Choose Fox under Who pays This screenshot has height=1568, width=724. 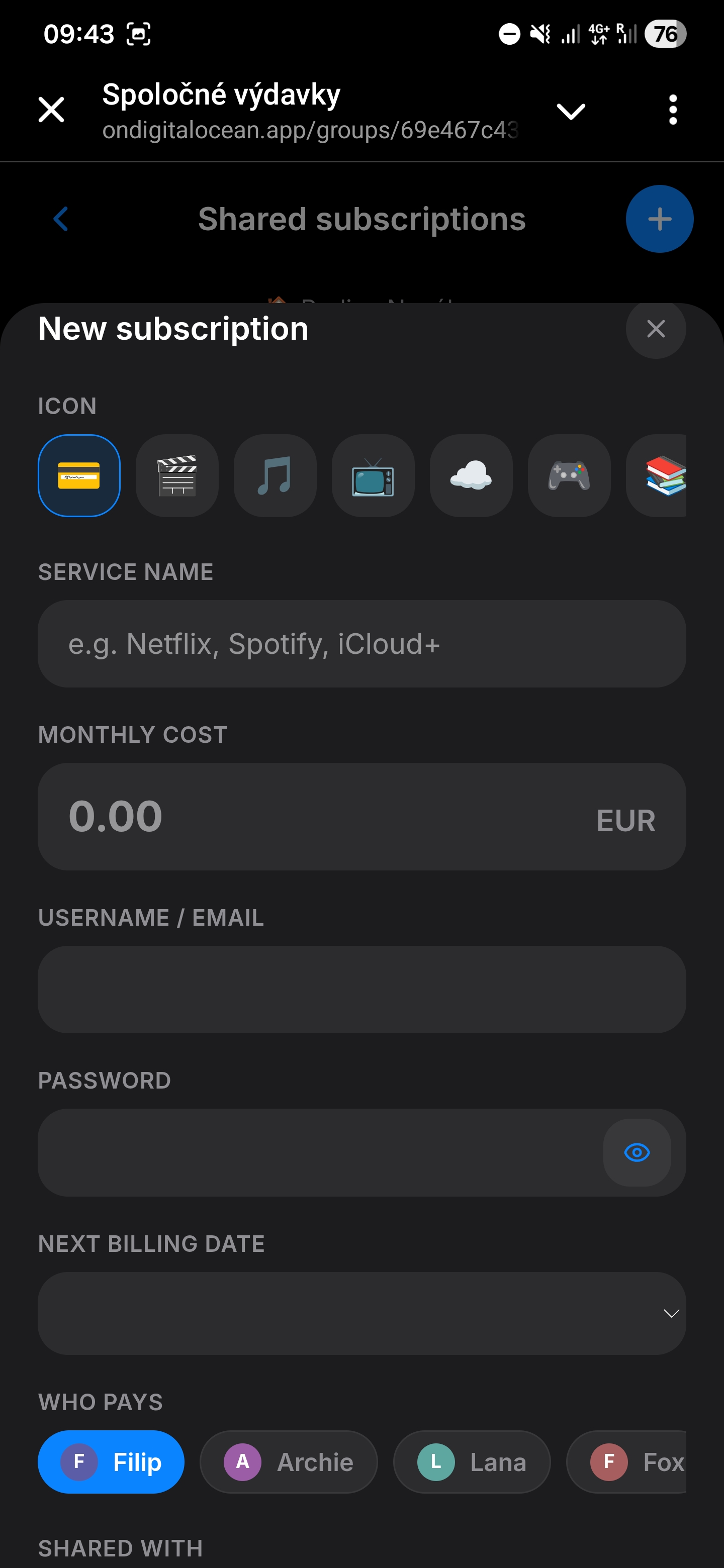(x=633, y=1461)
